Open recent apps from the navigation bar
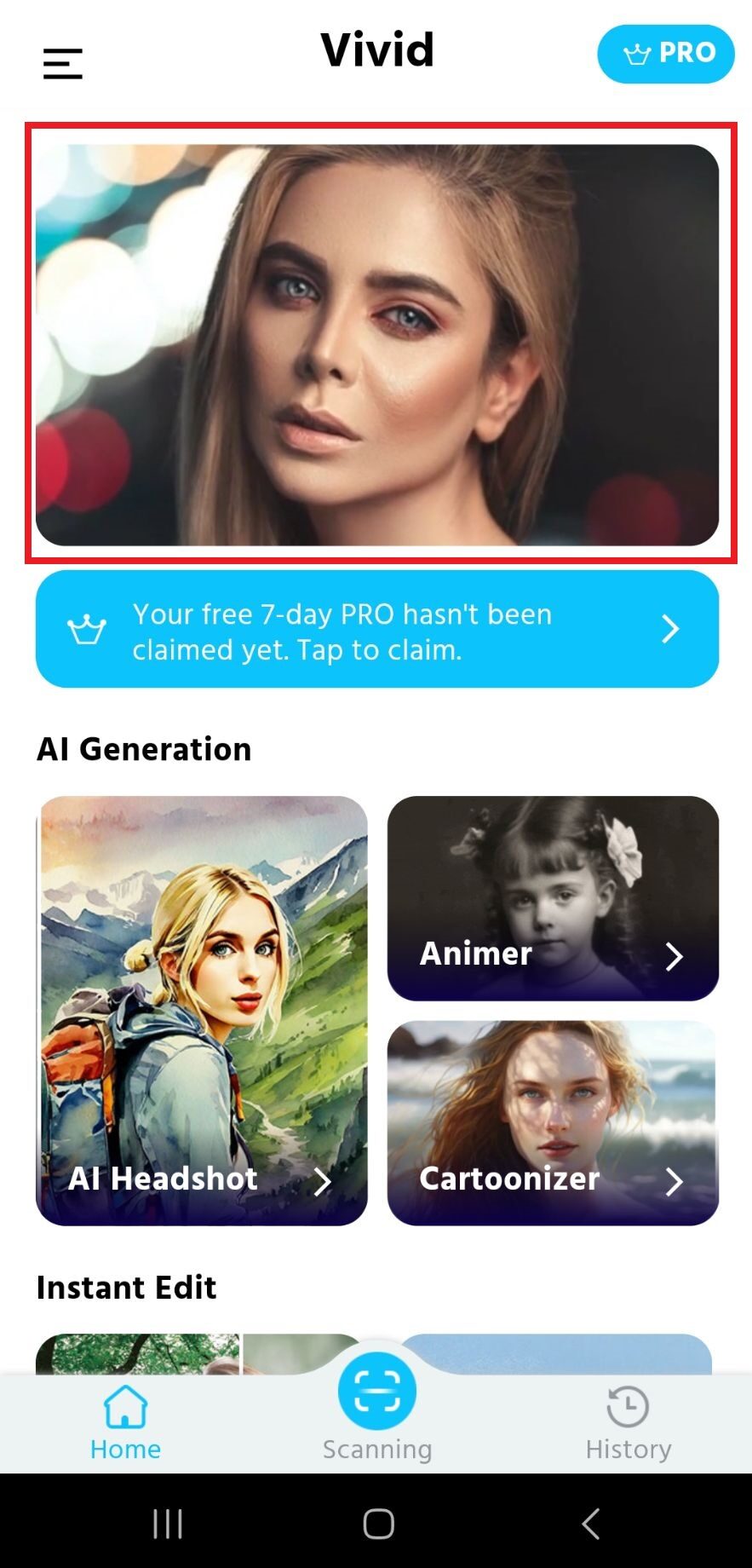752x1568 pixels. tap(168, 1524)
